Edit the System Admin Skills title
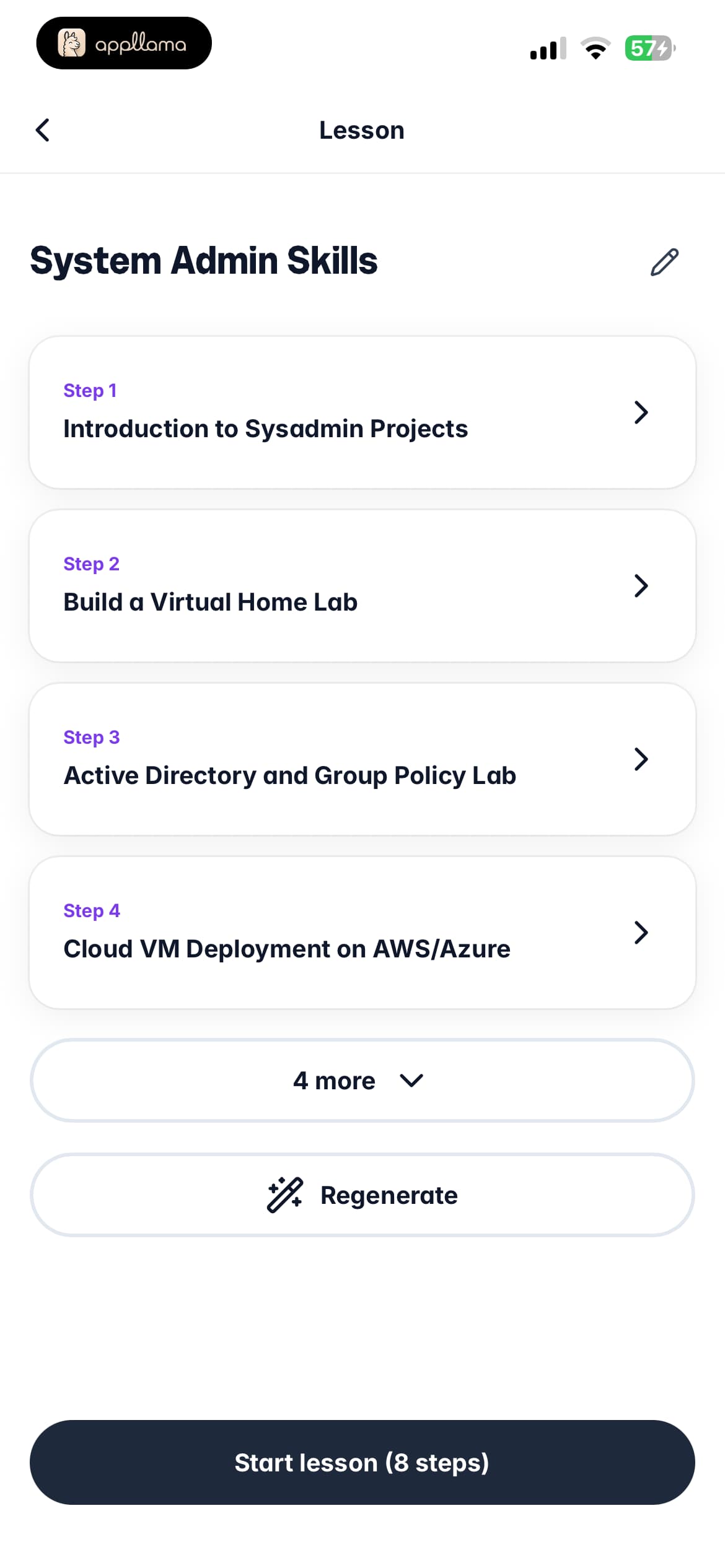This screenshot has width=725, height=1568. 665,262
